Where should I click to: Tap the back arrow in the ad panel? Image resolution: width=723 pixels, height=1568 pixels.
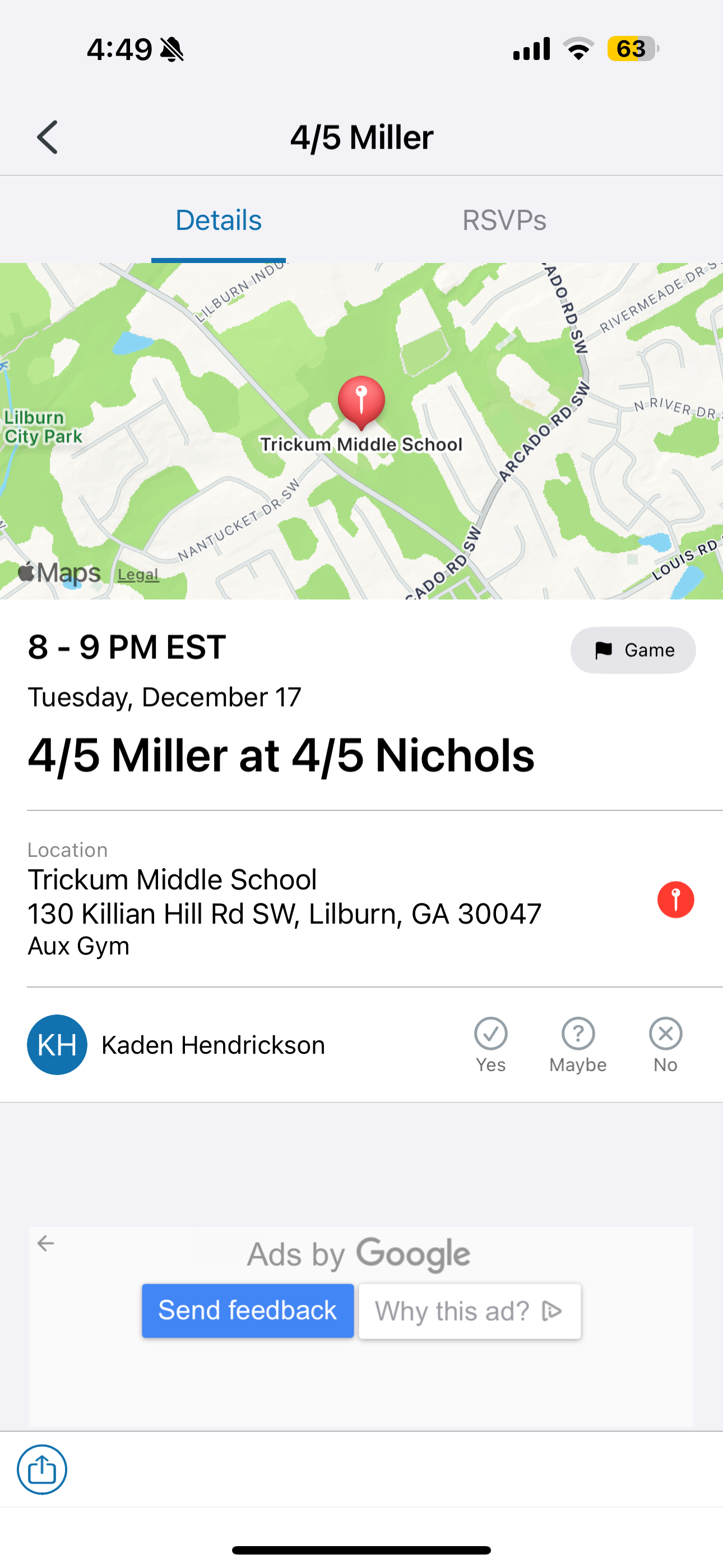coord(45,1243)
